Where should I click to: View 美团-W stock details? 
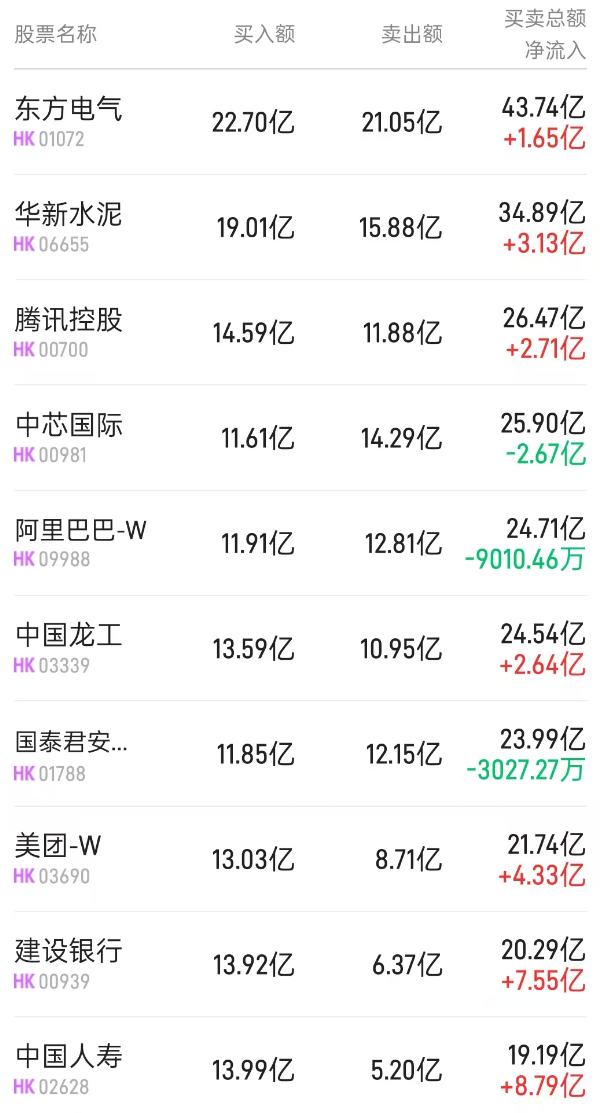click(x=300, y=859)
